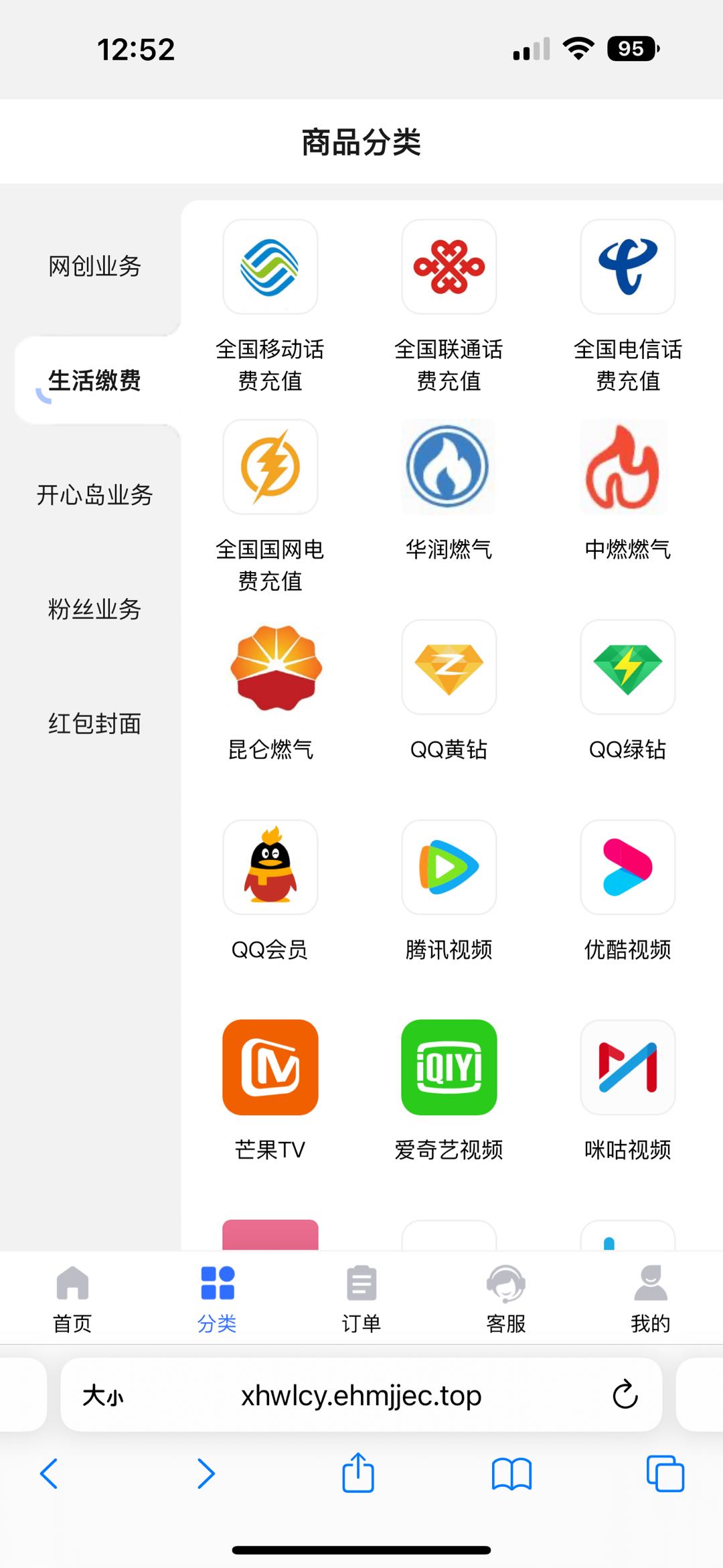
Task: Switch to the 粉丝业务 category
Action: [94, 610]
